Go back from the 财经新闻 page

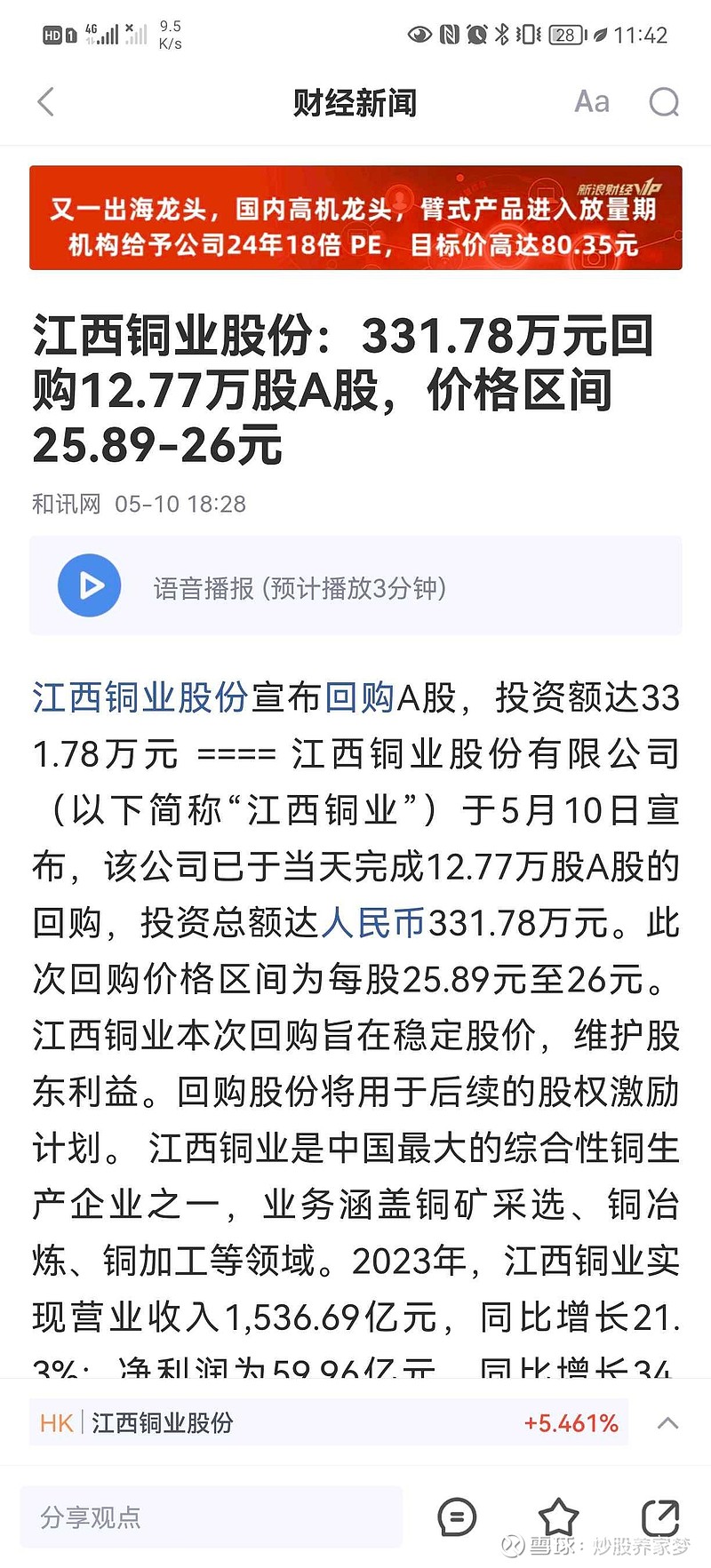[46, 102]
